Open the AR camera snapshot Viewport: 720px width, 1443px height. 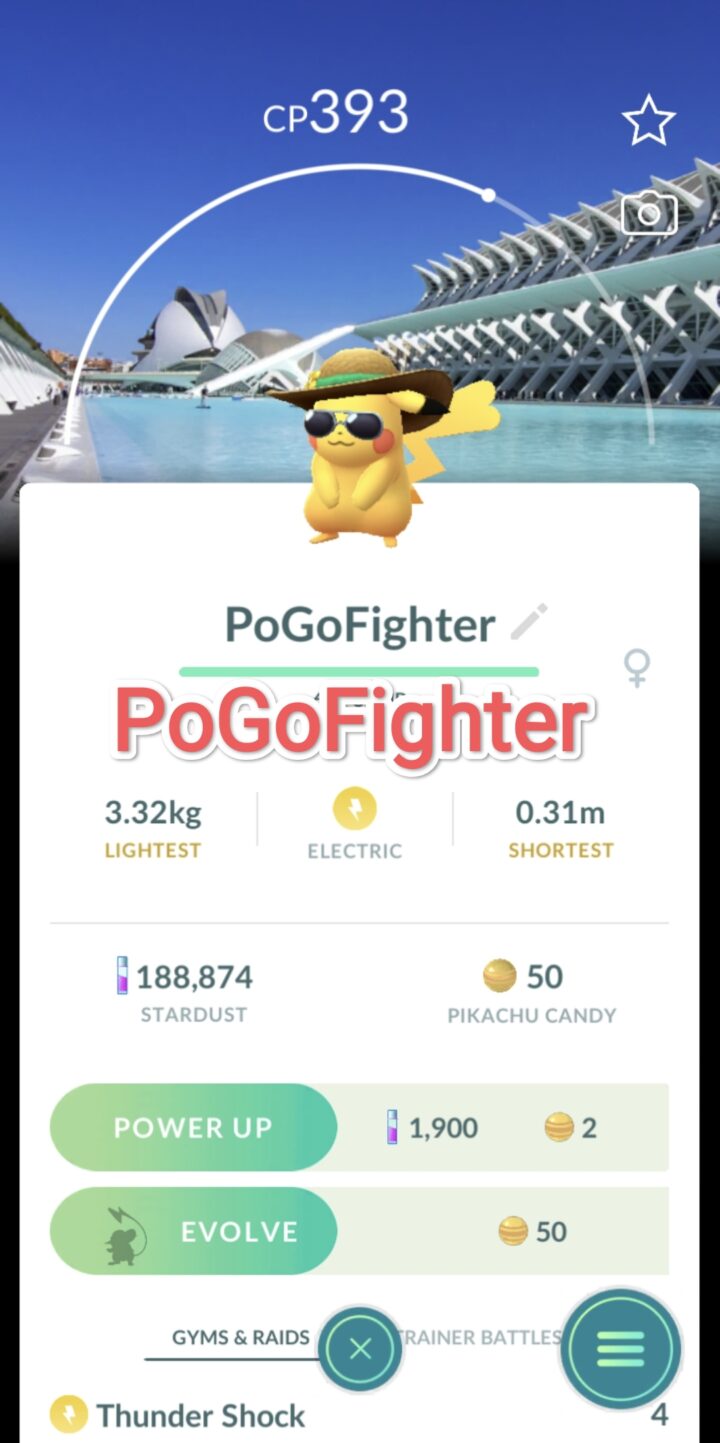649,214
